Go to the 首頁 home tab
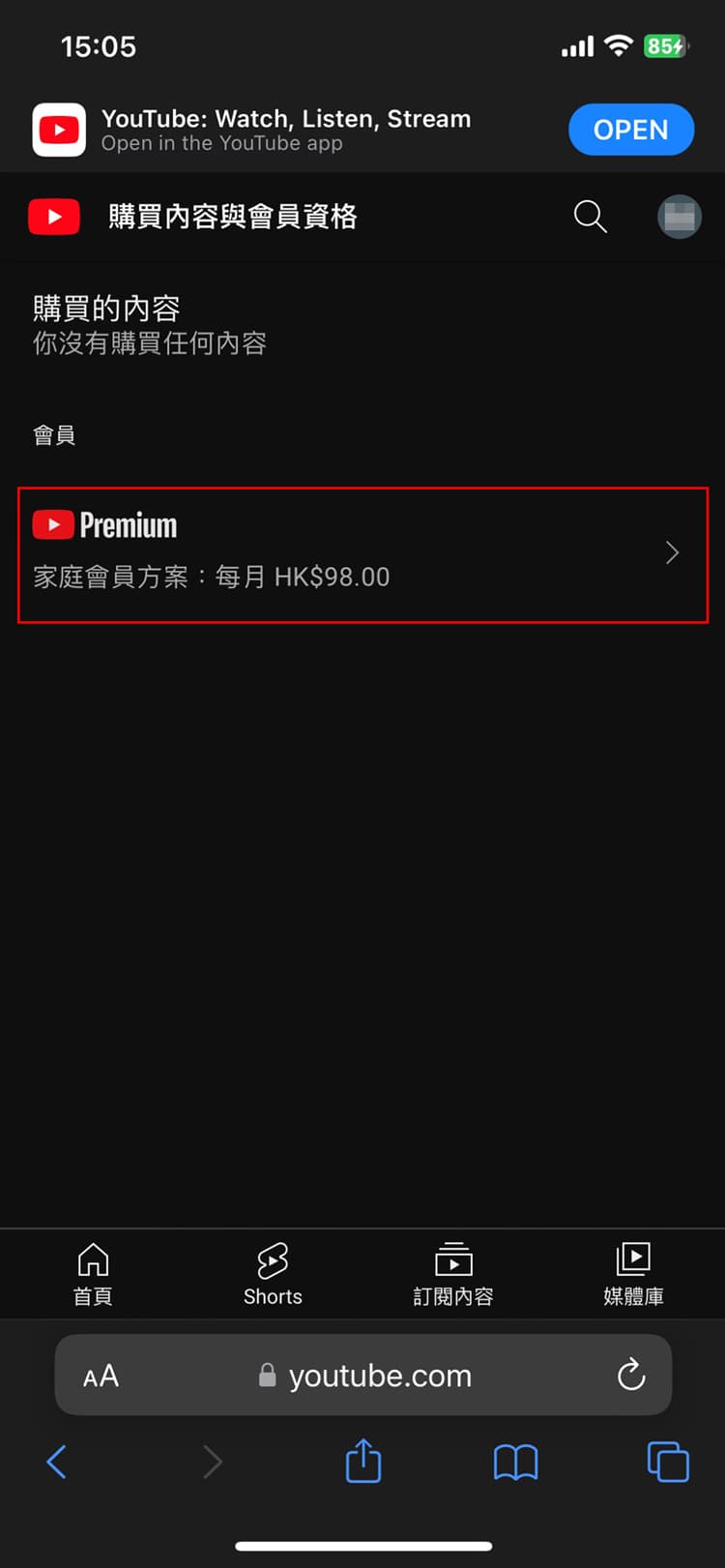The image size is (725, 1568). 93,1274
